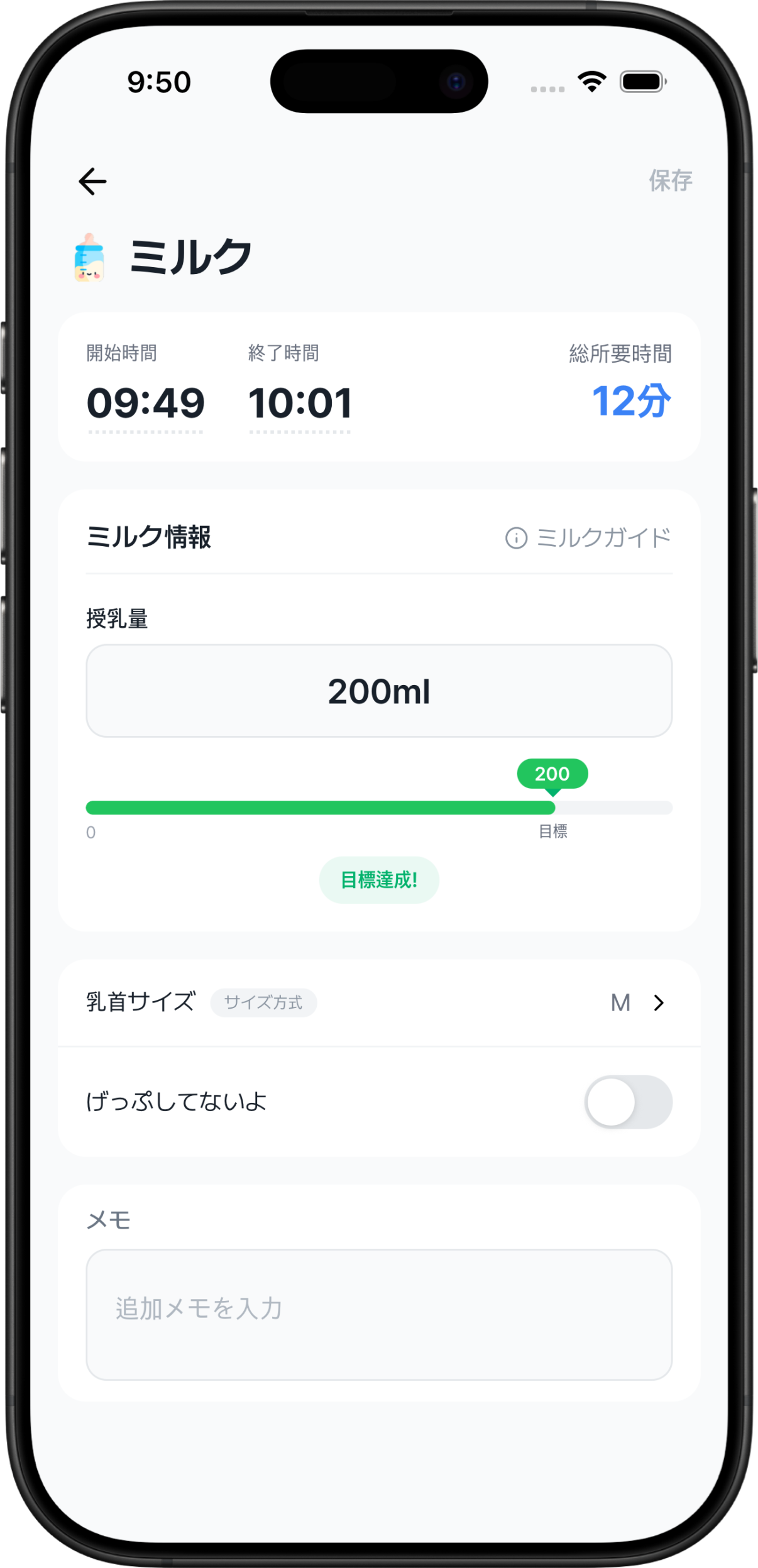Tap the 開始時間 field showing 09:49
This screenshot has width=758, height=1568.
point(144,403)
